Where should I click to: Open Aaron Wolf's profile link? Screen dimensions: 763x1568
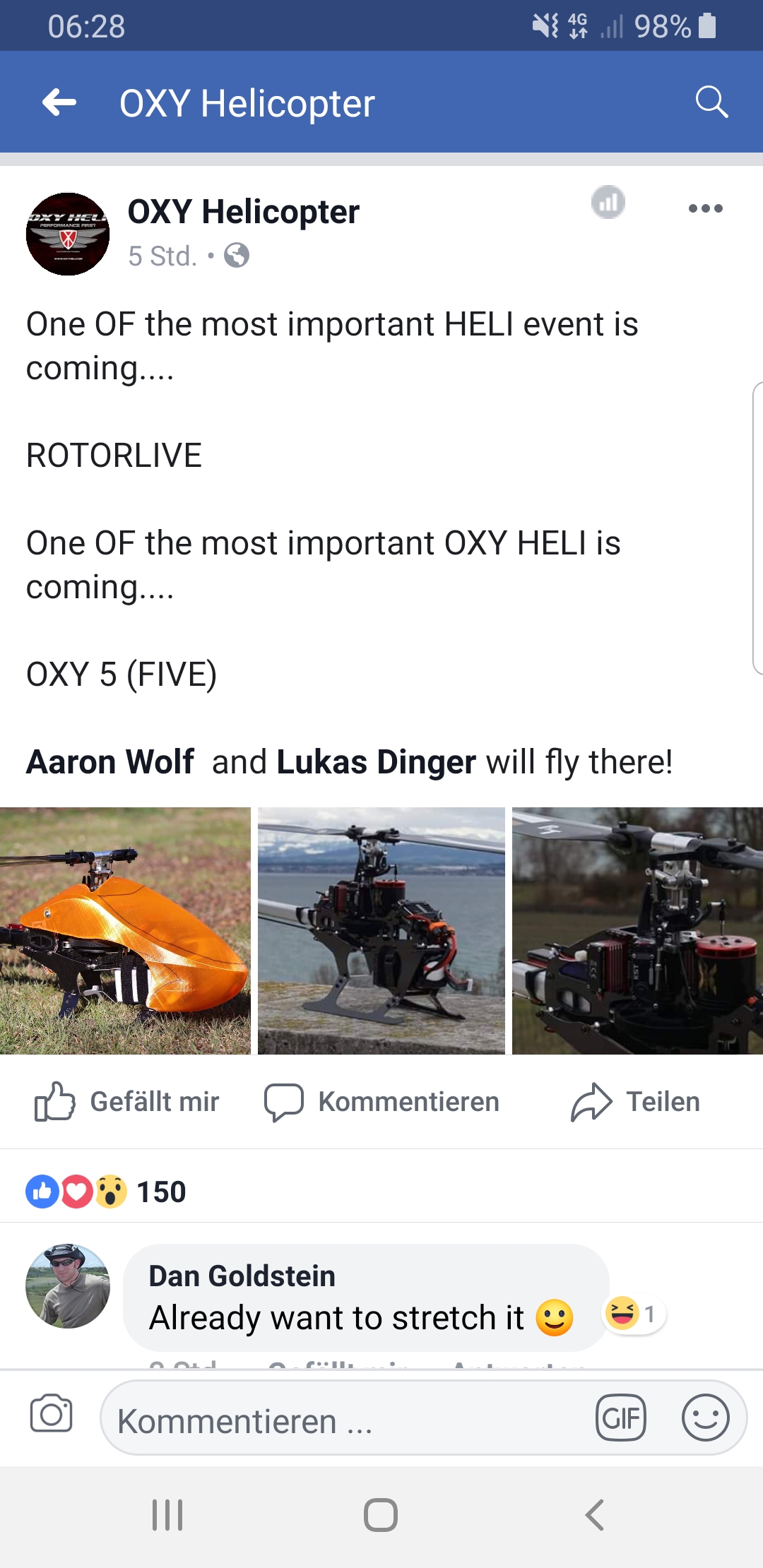(x=110, y=762)
